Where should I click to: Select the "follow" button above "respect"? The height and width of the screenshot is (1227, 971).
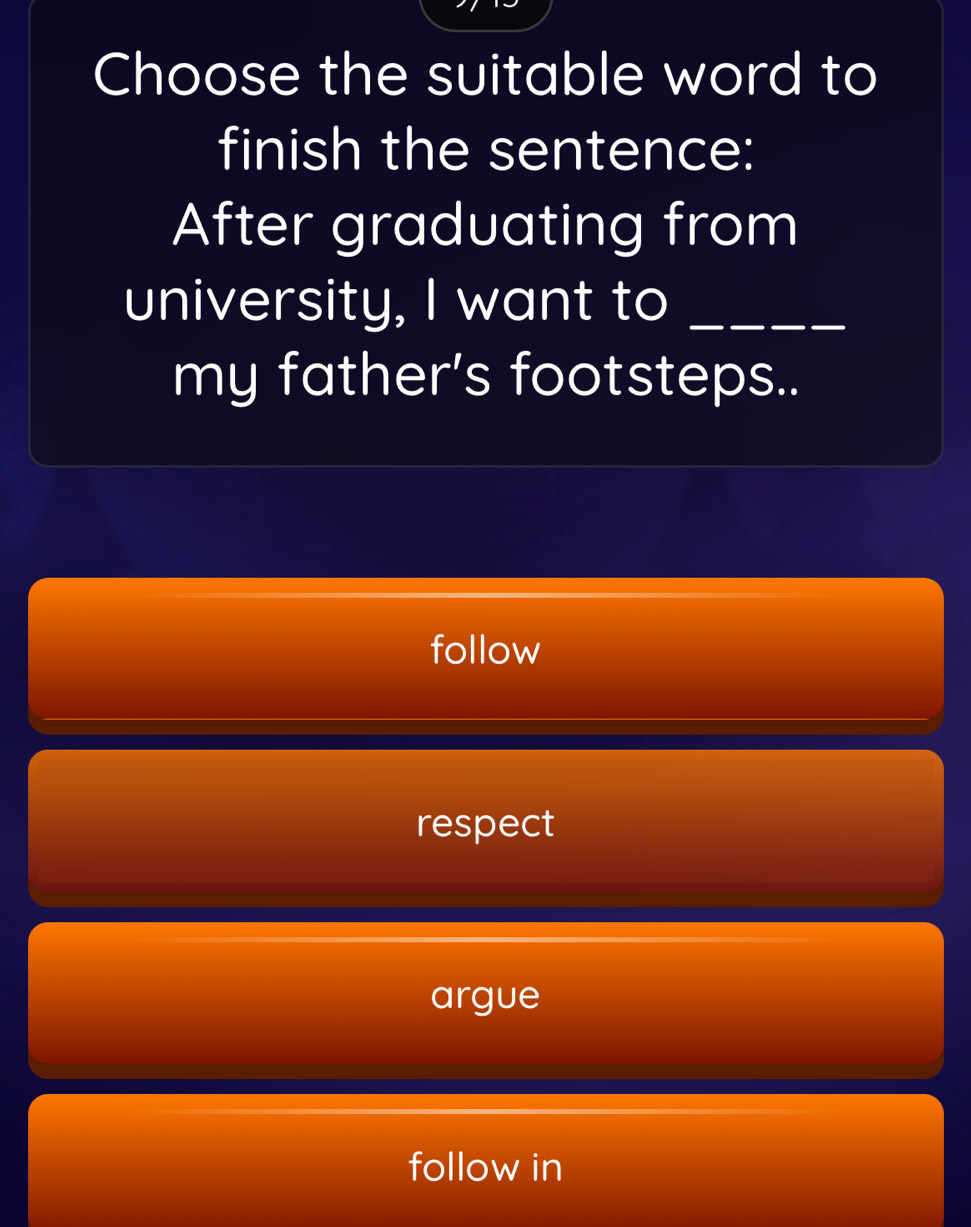(x=485, y=651)
